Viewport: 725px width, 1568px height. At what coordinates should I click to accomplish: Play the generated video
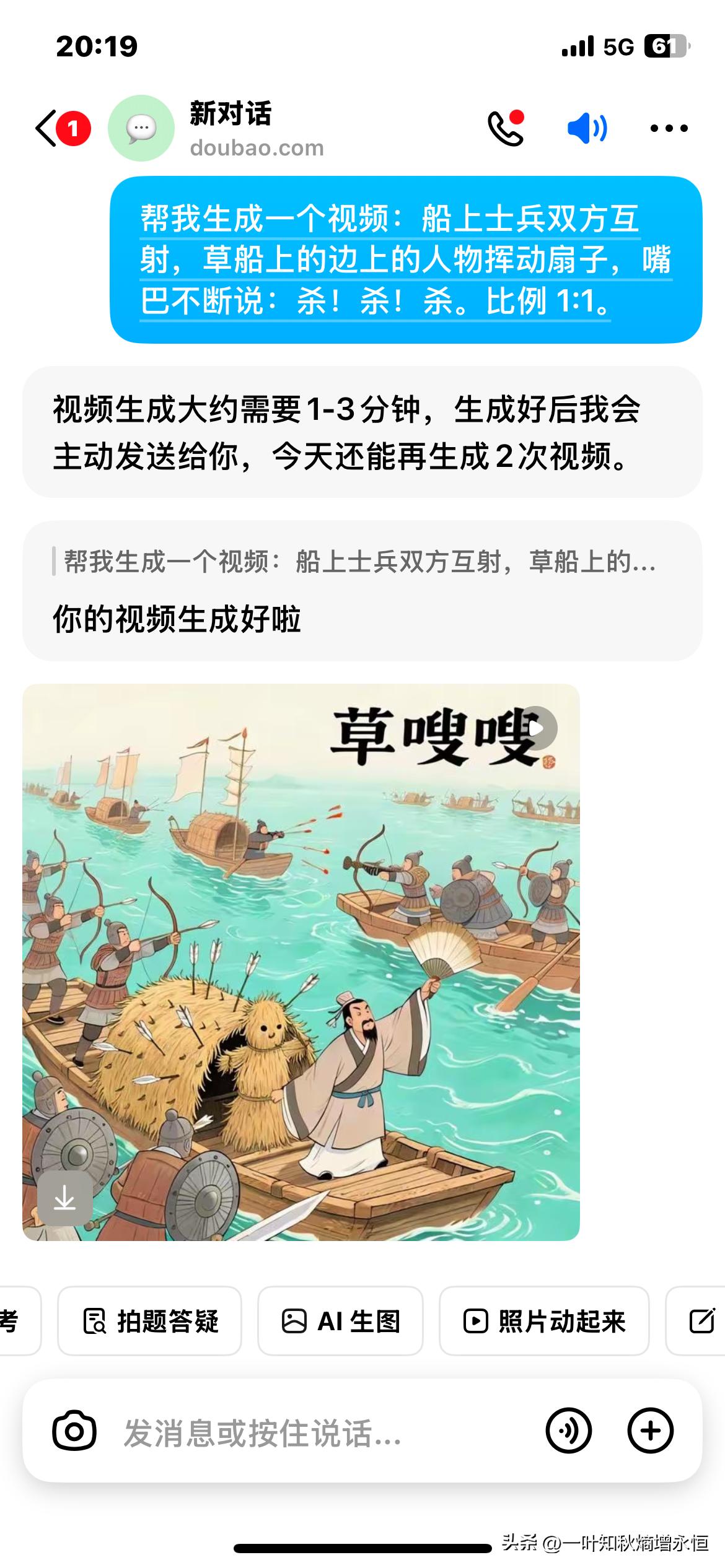538,728
